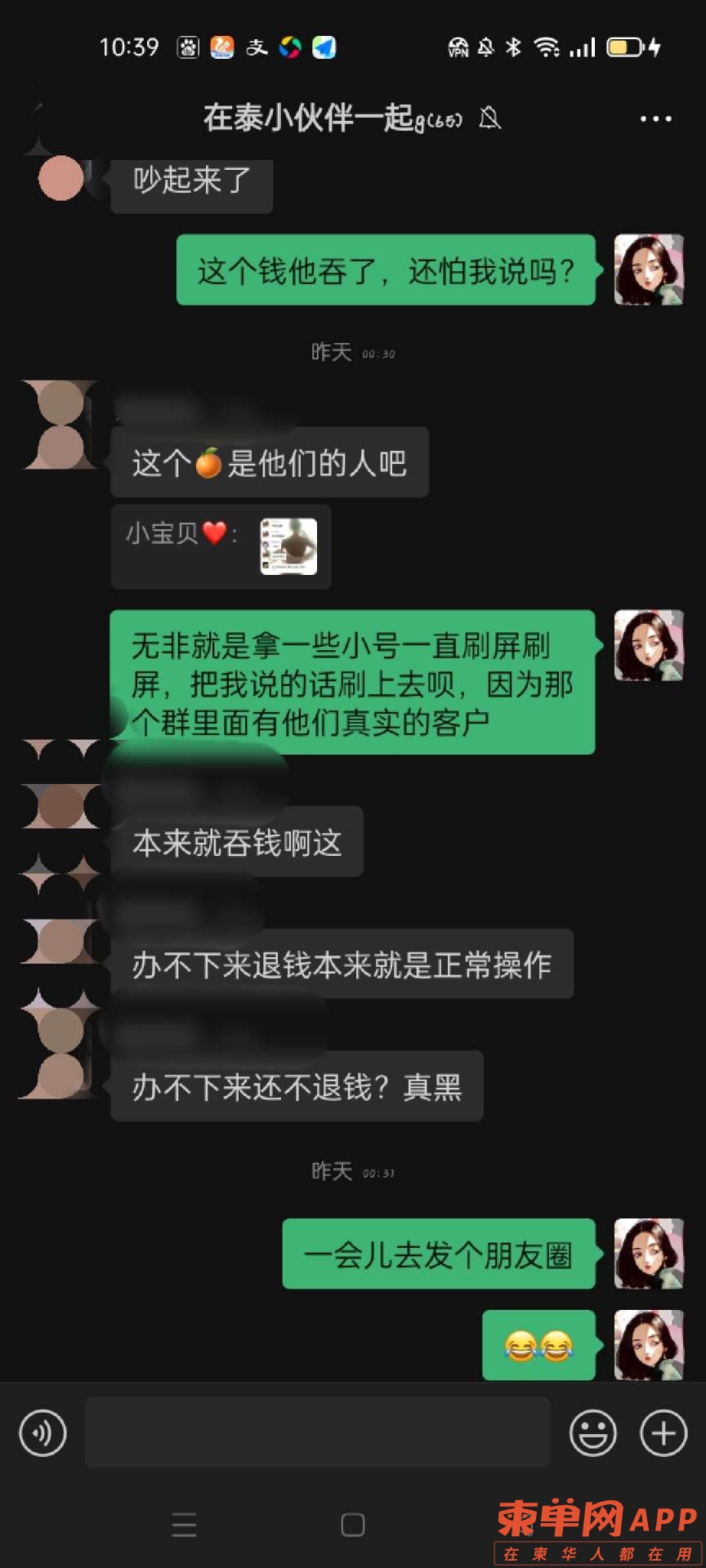Screen dimensions: 706x1568
Task: Open sender avatar next to 吵起来了
Action: click(x=61, y=179)
